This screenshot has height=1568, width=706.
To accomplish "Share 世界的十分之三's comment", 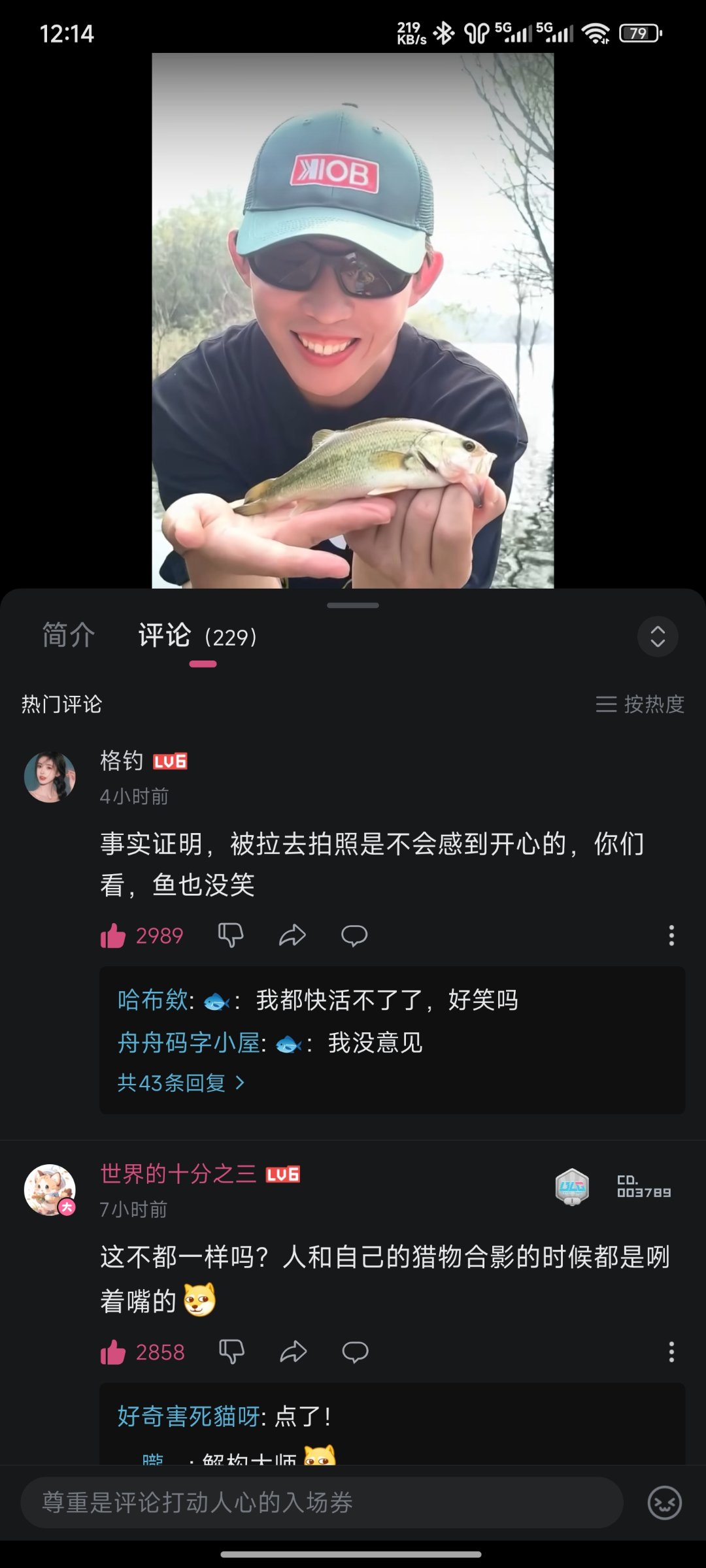I will 294,1352.
